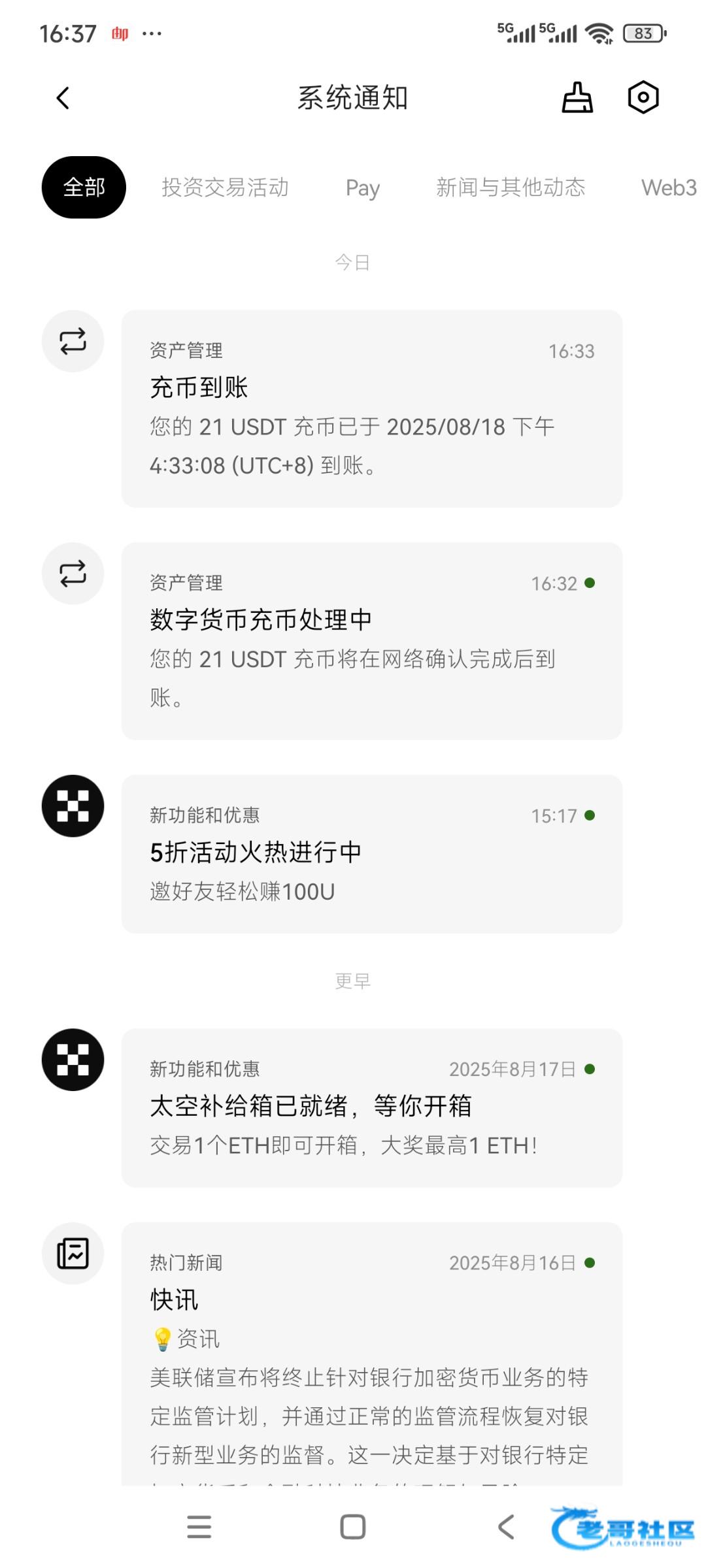Select the 全部 tab

pos(84,188)
